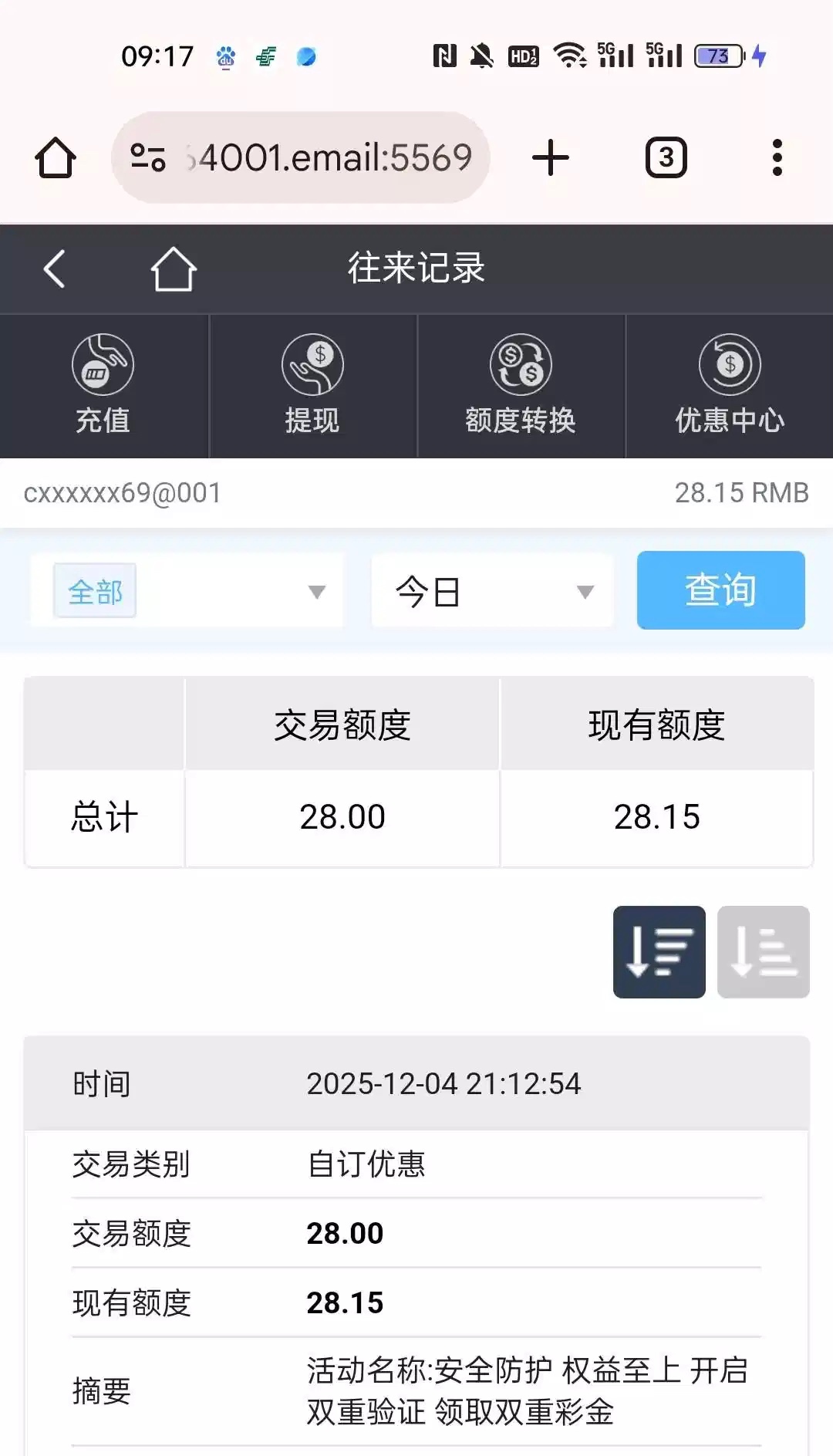
Task: Go back from 往来记录 page
Action: (x=54, y=269)
